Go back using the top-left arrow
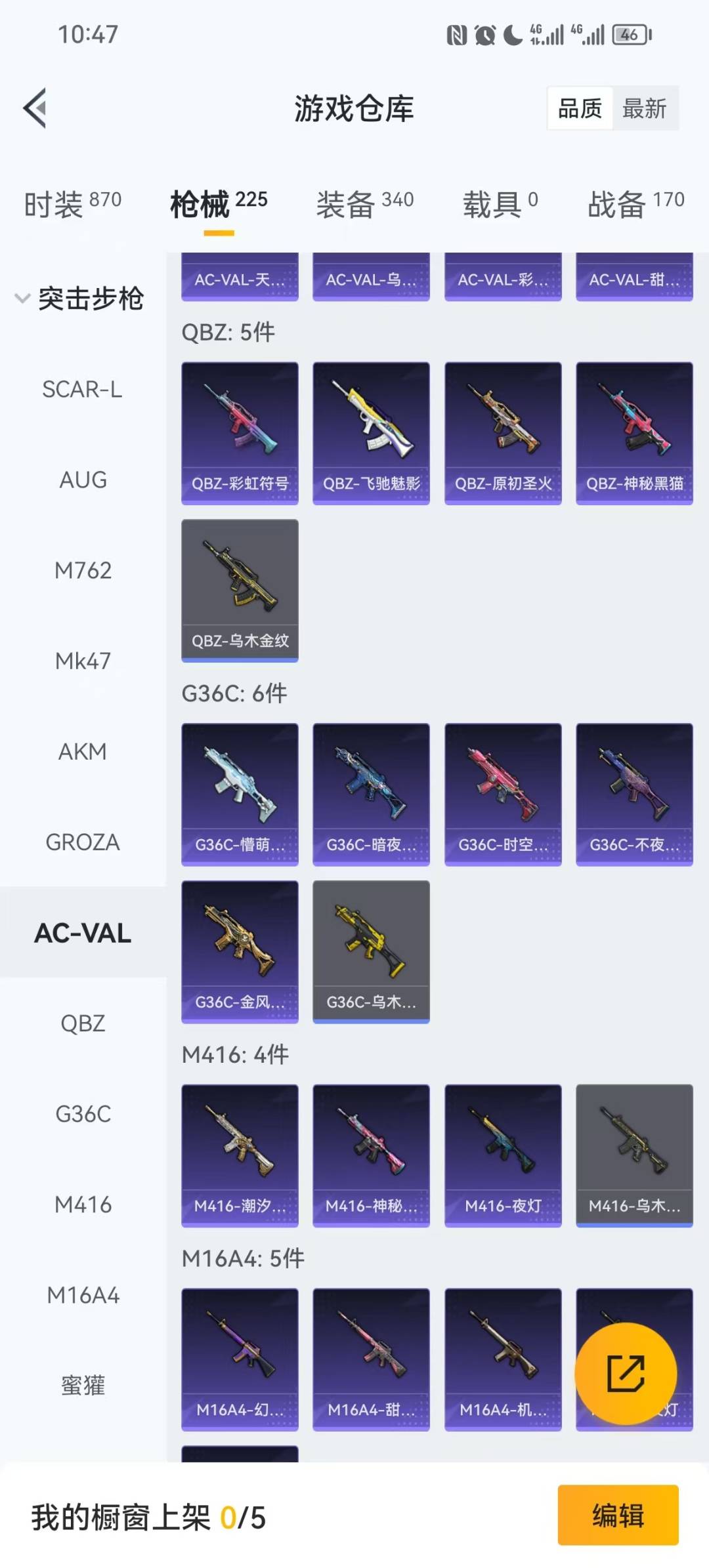The image size is (709, 1568). 35,108
